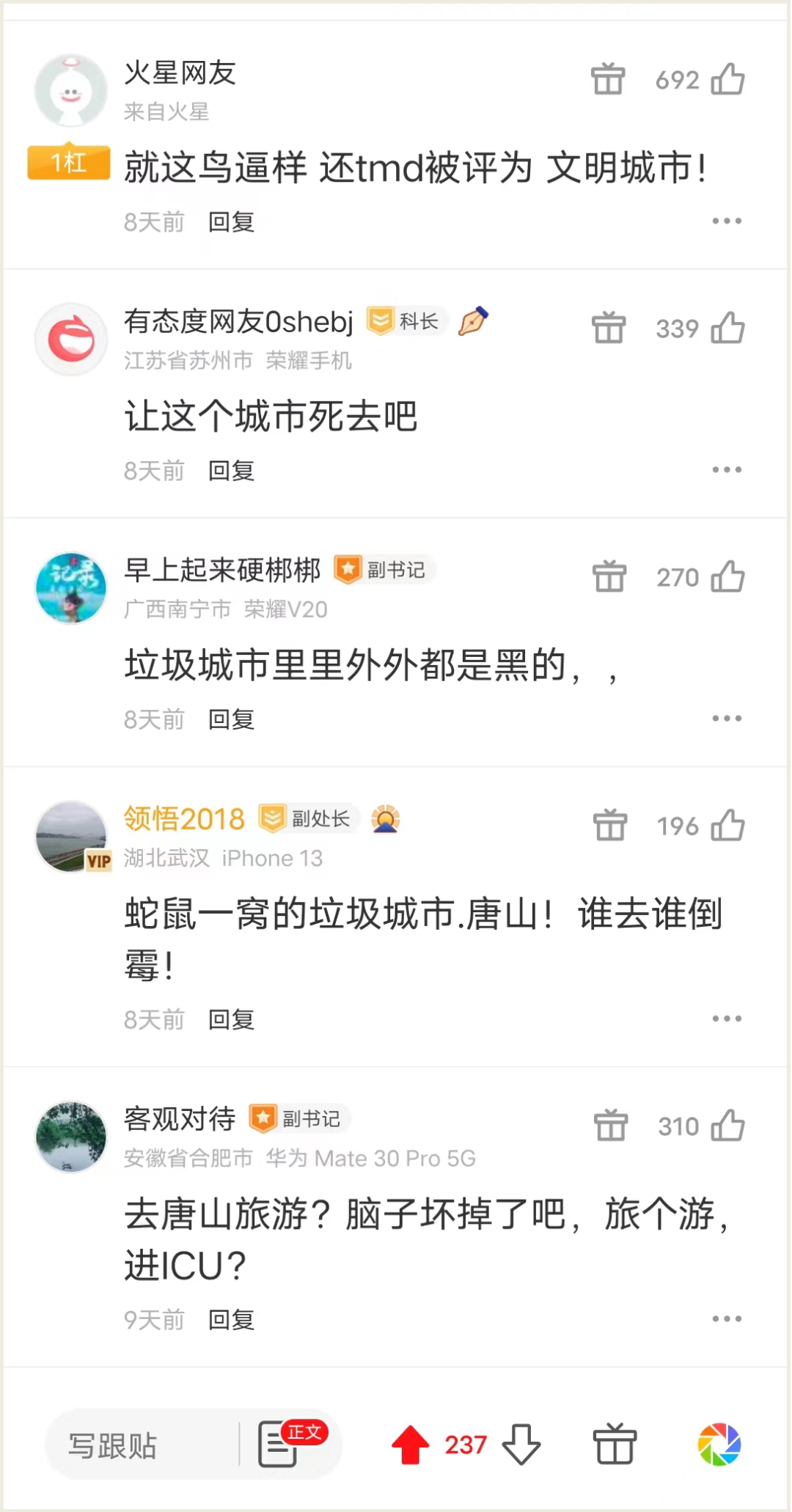Gift 早上起来硬梆梆's comment
This screenshot has width=792, height=1512.
[609, 576]
